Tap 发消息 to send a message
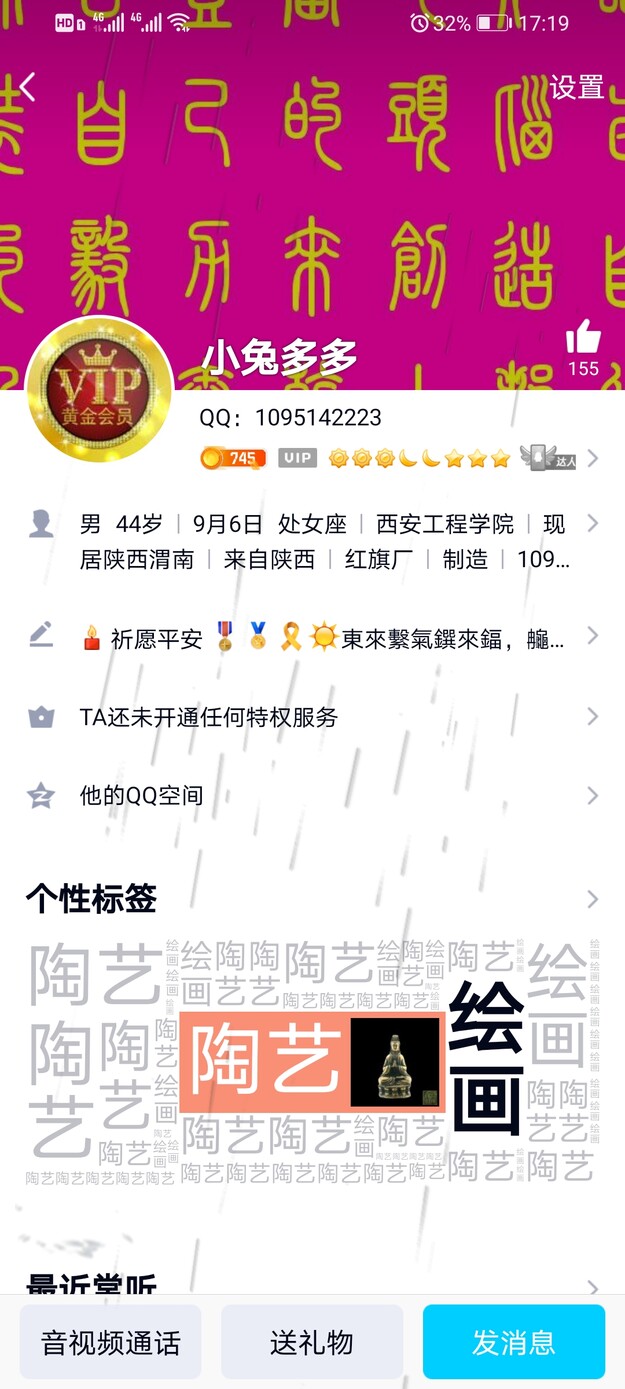The image size is (625, 1389). coord(513,1342)
